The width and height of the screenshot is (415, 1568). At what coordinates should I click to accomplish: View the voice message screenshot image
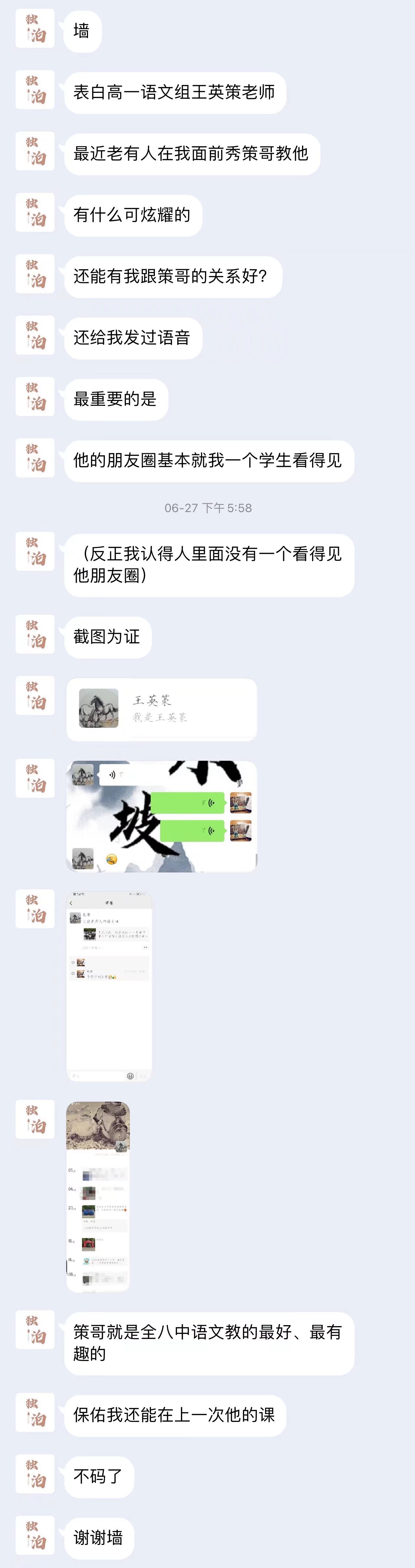click(x=161, y=816)
